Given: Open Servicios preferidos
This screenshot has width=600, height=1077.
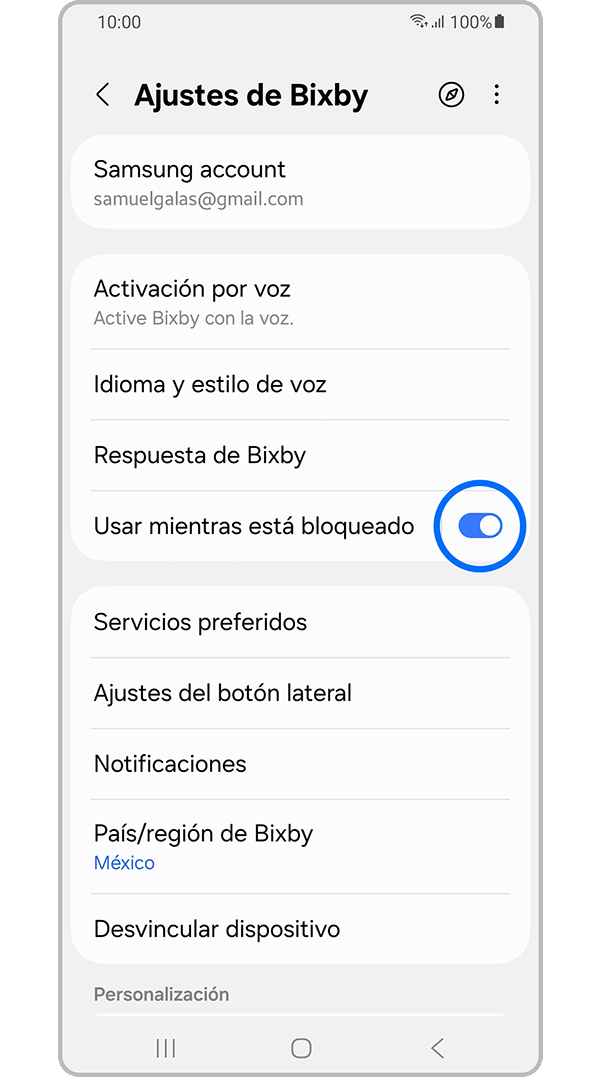Looking at the screenshot, I should click(x=300, y=622).
